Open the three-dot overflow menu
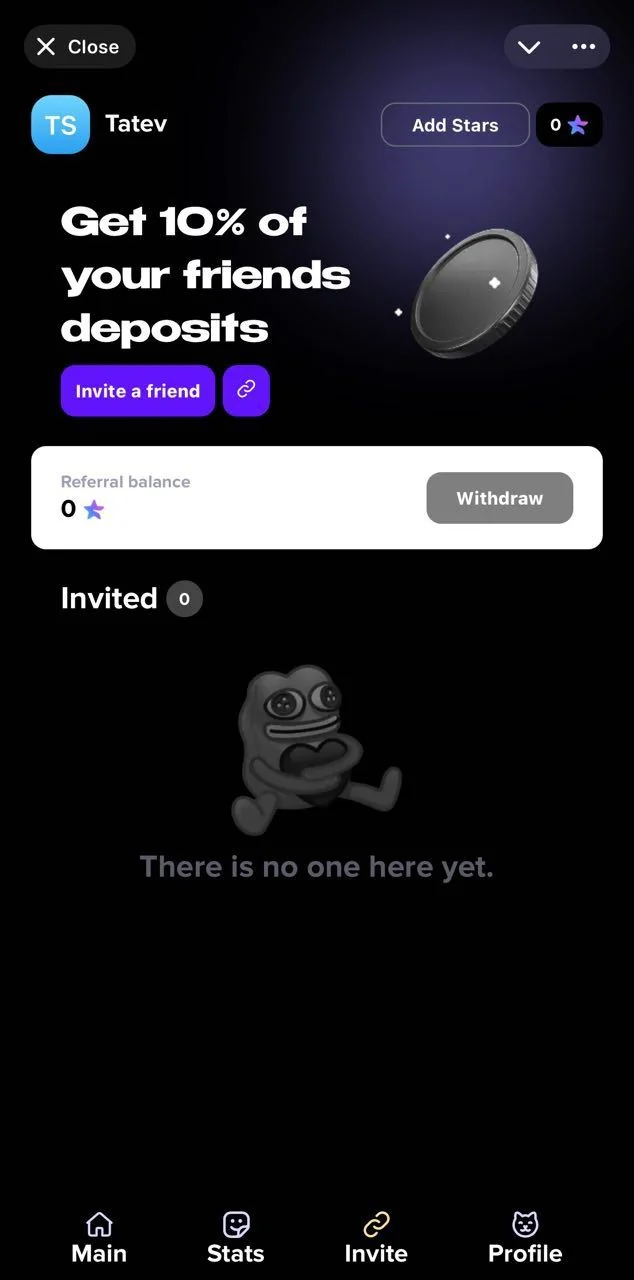The width and height of the screenshot is (634, 1280). 583,47
